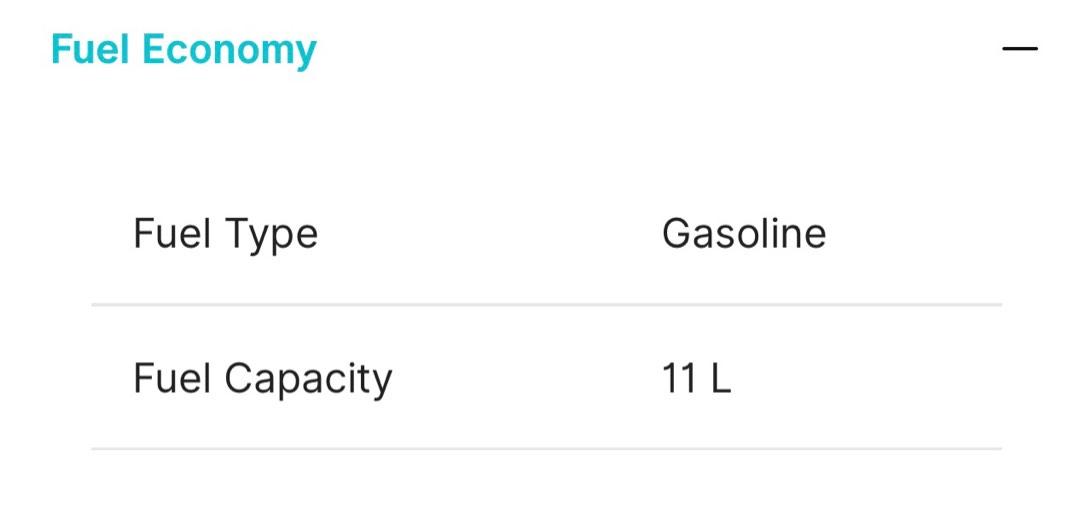This screenshot has width=1080, height=510.
Task: Collapse the Fuel Economy section
Action: pos(1019,48)
